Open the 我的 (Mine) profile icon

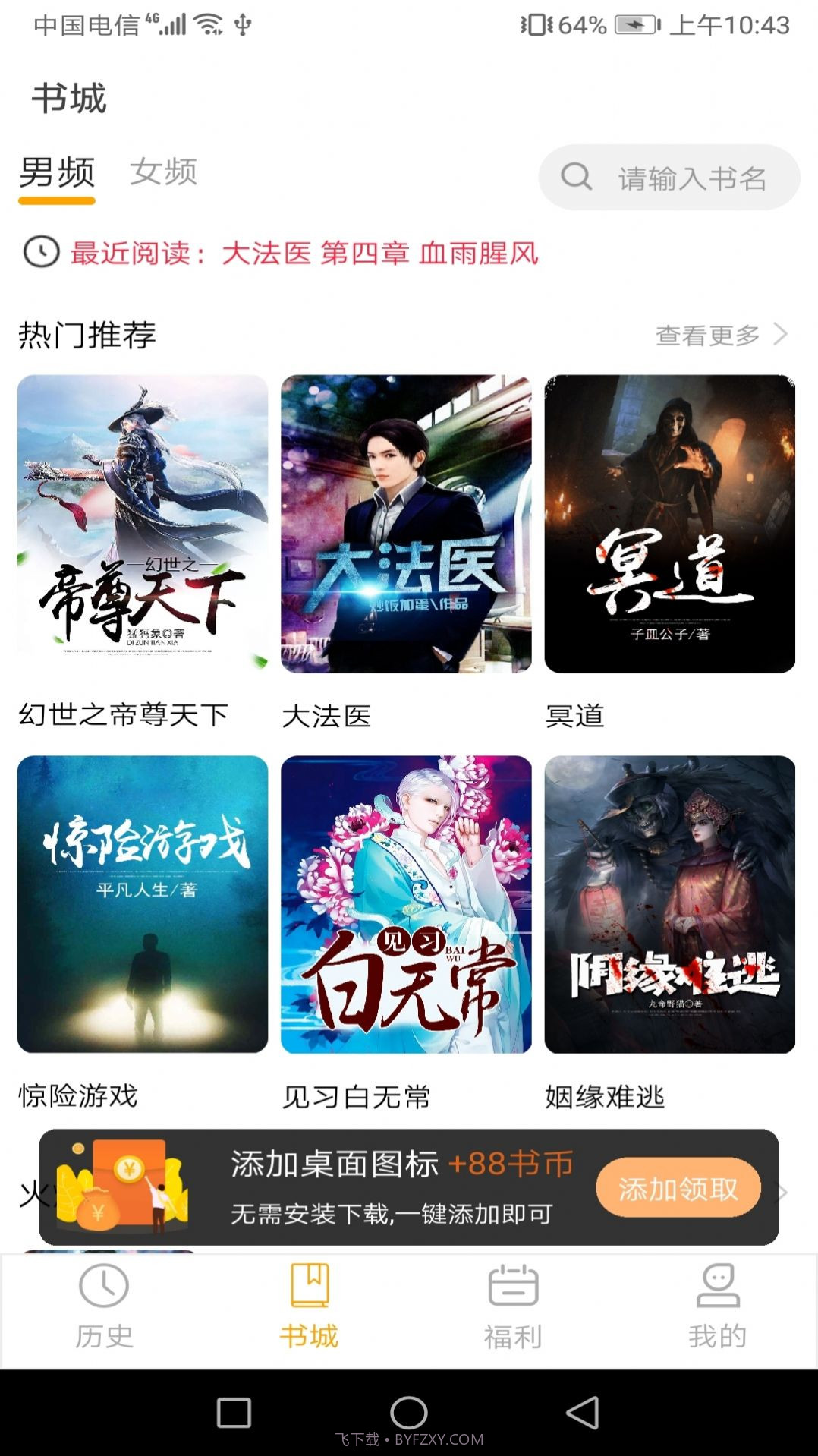pyautogui.click(x=716, y=1281)
